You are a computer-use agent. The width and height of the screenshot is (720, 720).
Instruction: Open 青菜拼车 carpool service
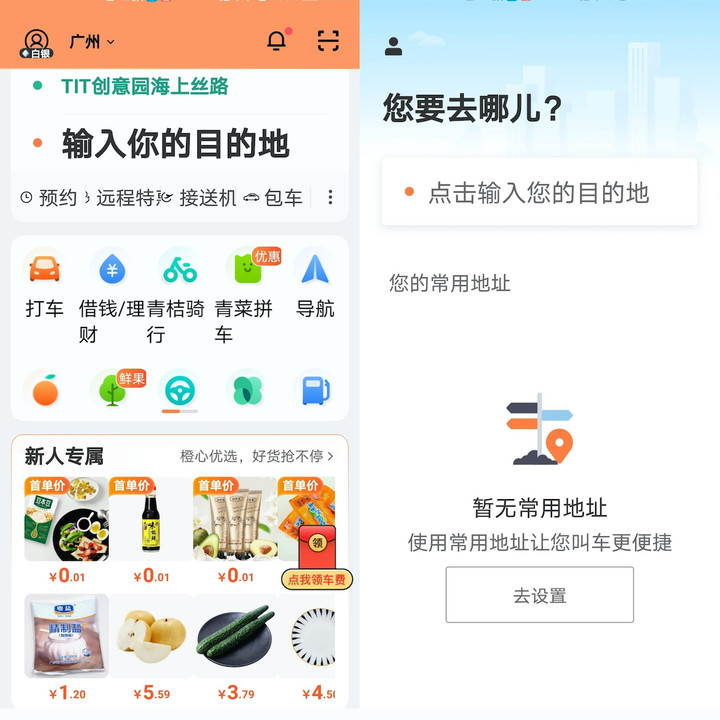pyautogui.click(x=247, y=295)
